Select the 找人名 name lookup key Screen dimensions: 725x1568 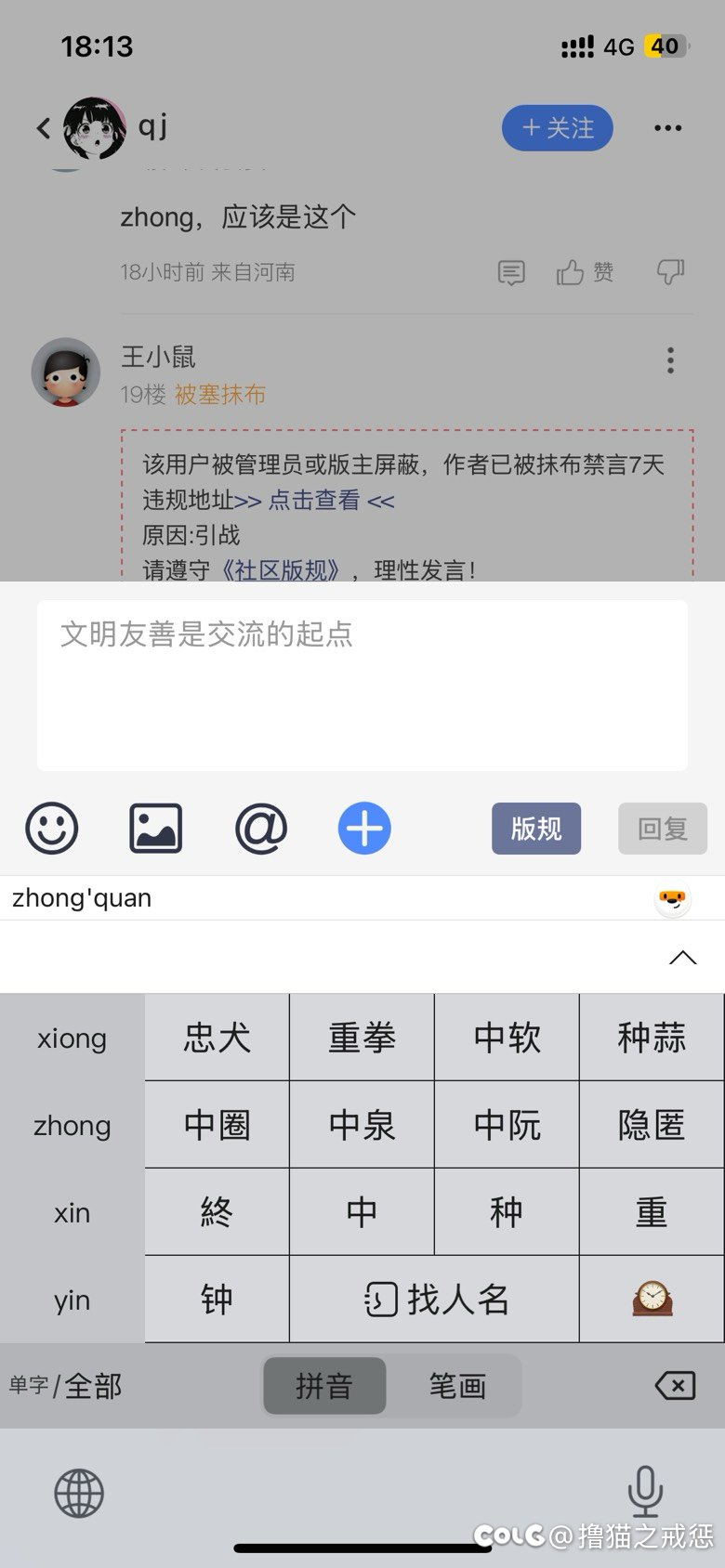tap(434, 1299)
